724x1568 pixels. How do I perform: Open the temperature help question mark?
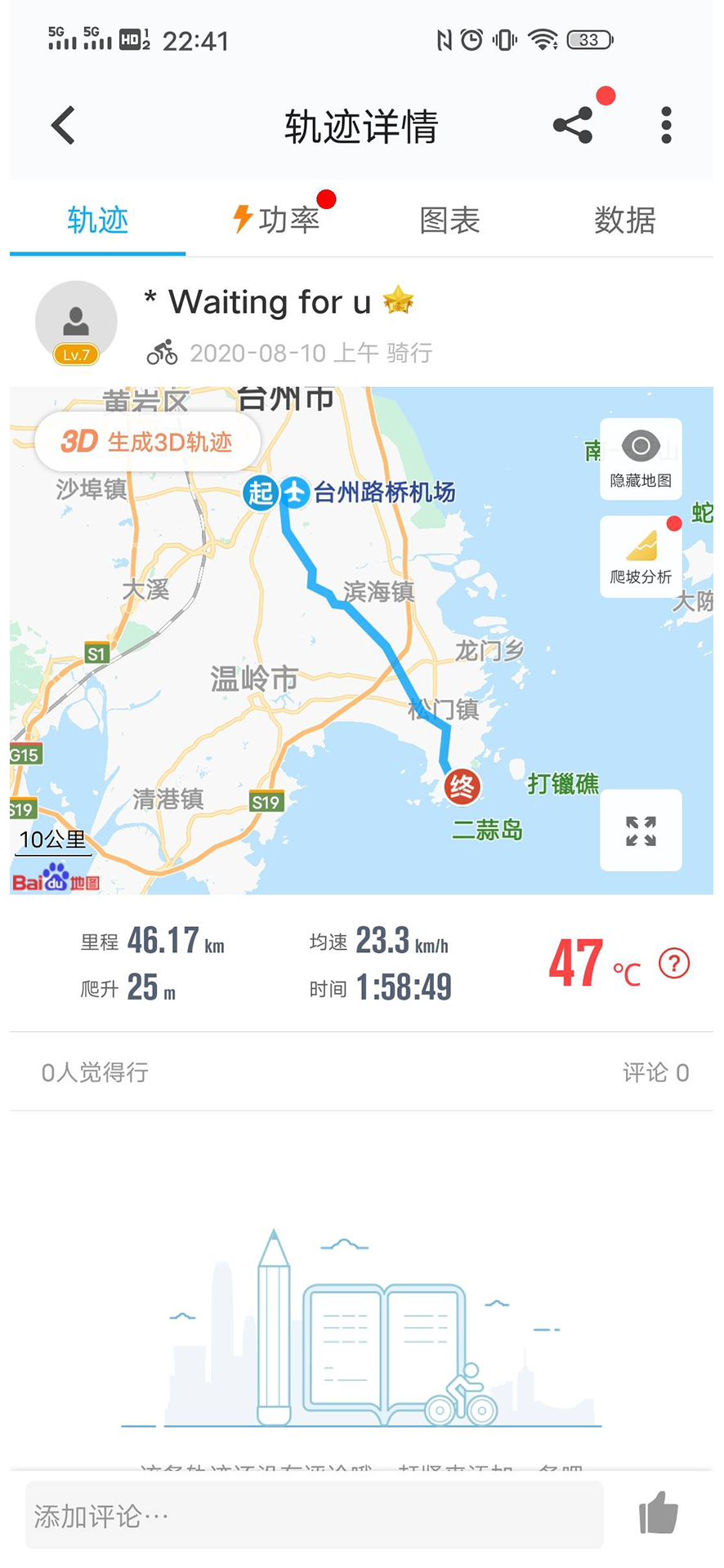pos(674,964)
